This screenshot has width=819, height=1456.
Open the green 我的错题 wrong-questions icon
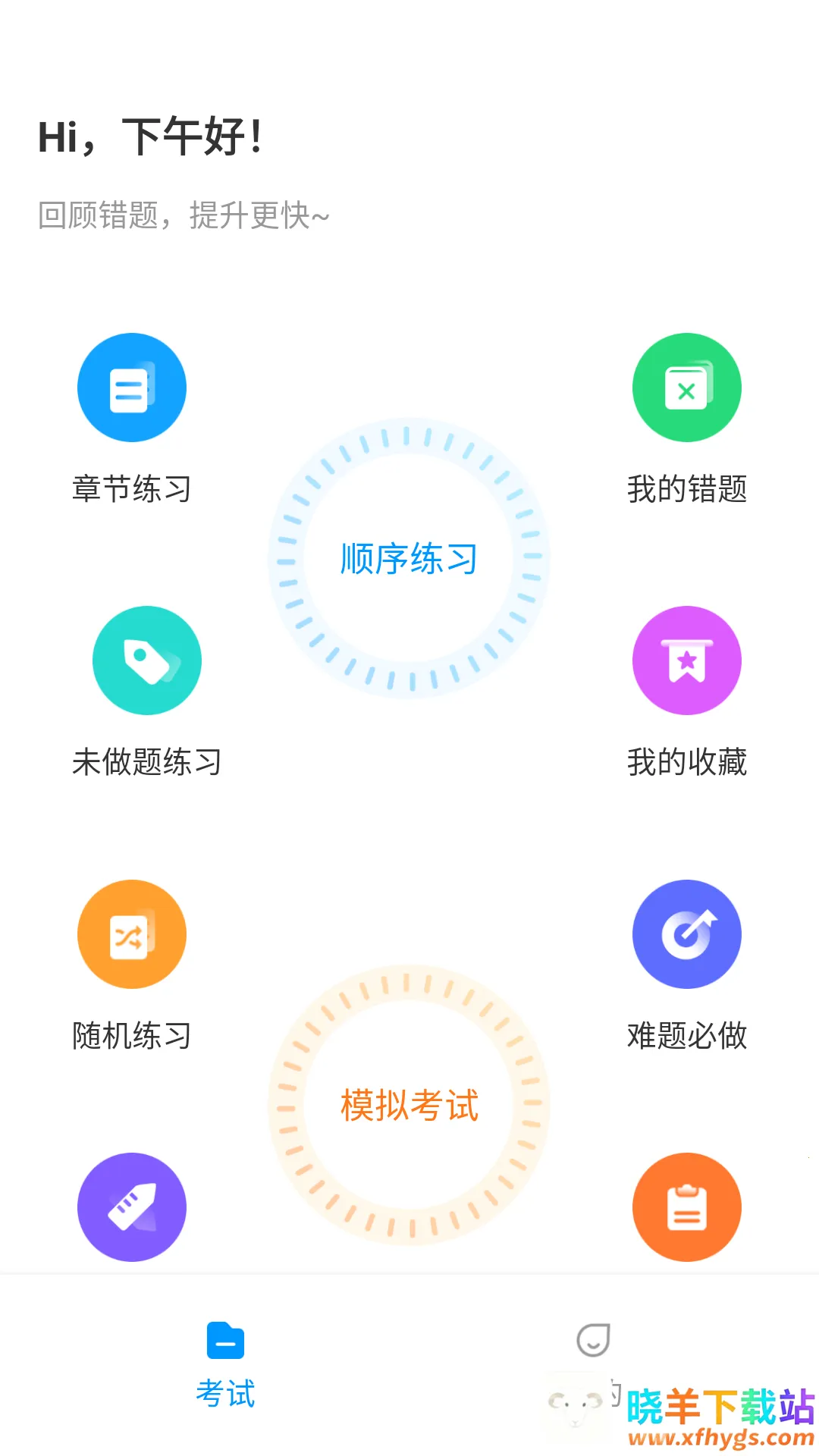click(x=687, y=387)
